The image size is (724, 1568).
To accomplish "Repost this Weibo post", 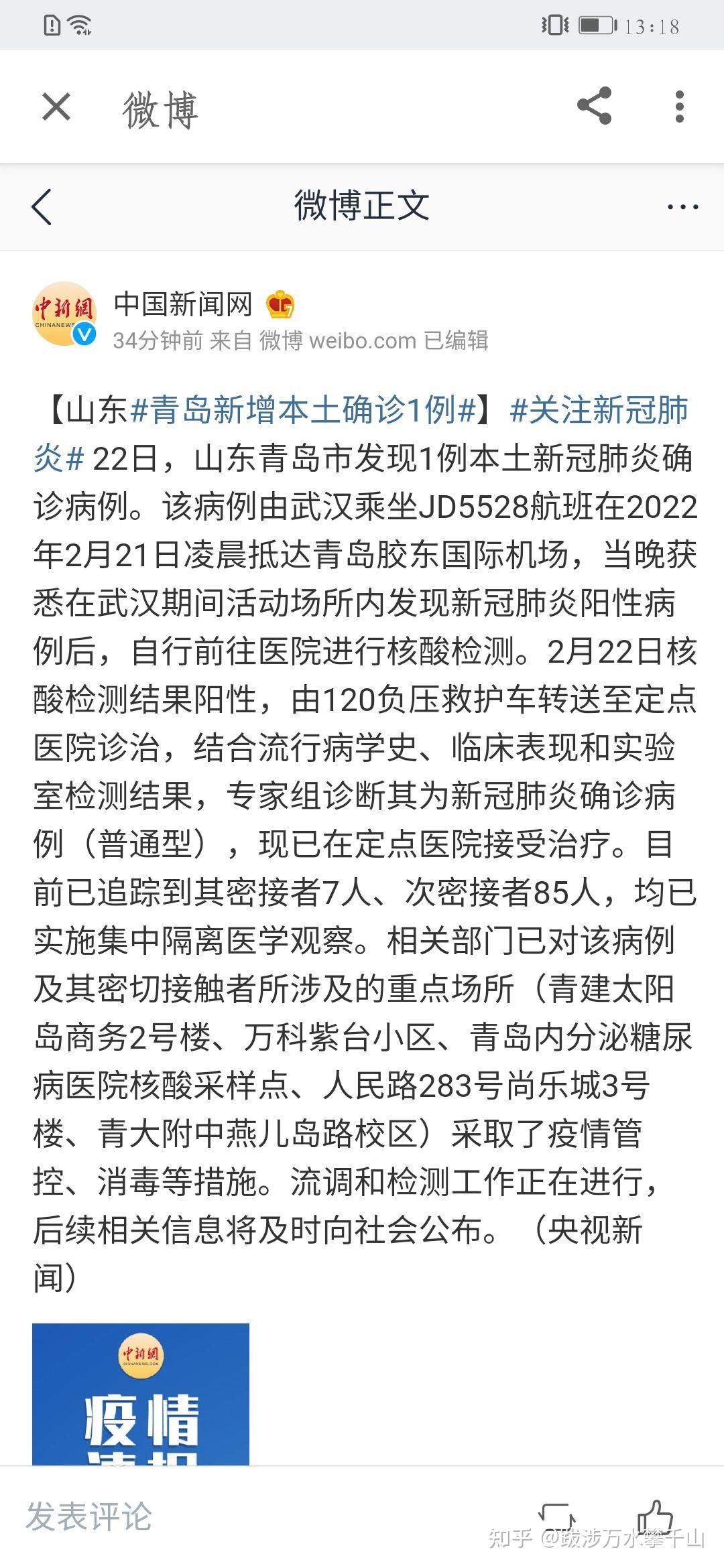I will click(557, 1518).
